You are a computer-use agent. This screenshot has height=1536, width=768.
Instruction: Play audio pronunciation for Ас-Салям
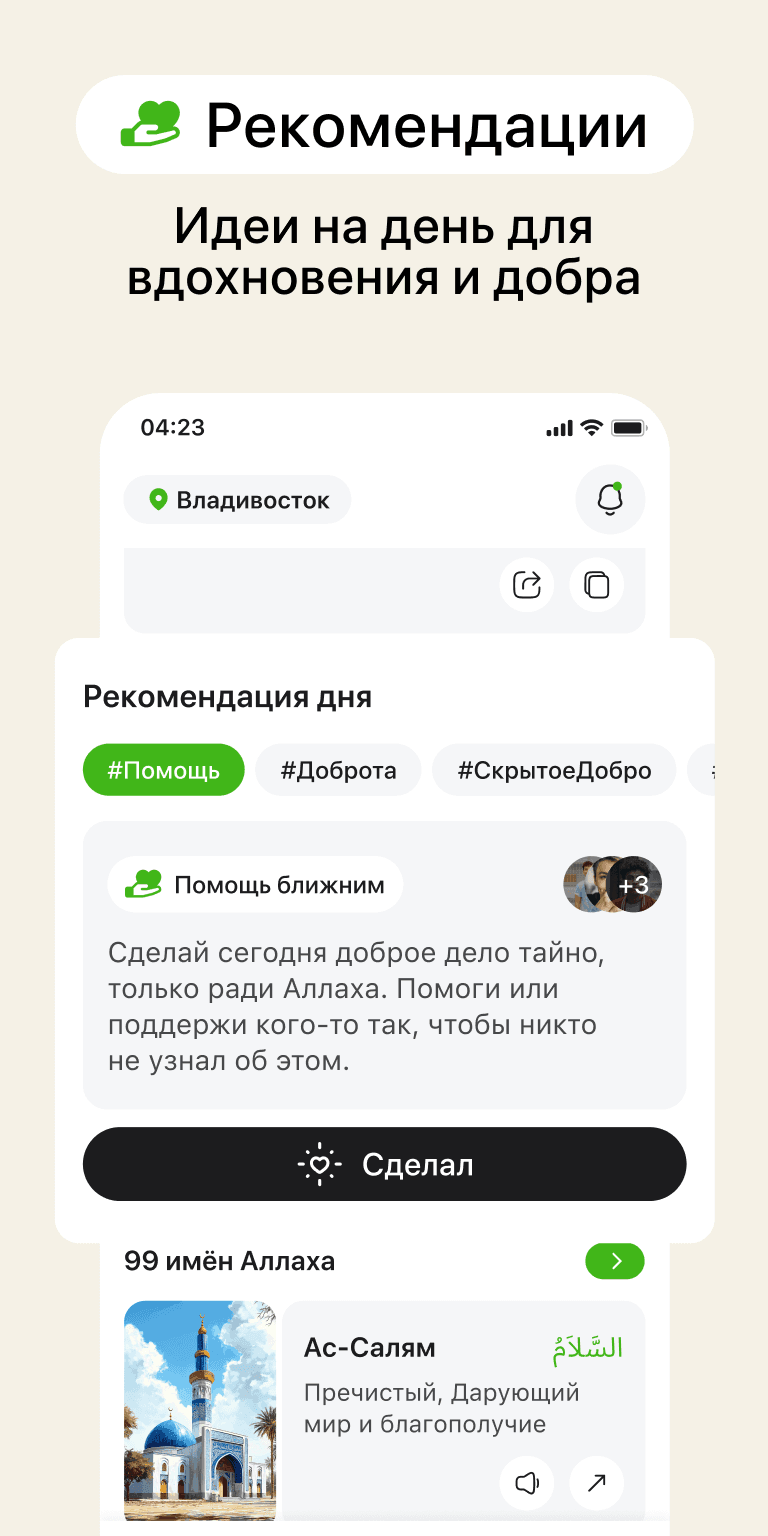(527, 1484)
